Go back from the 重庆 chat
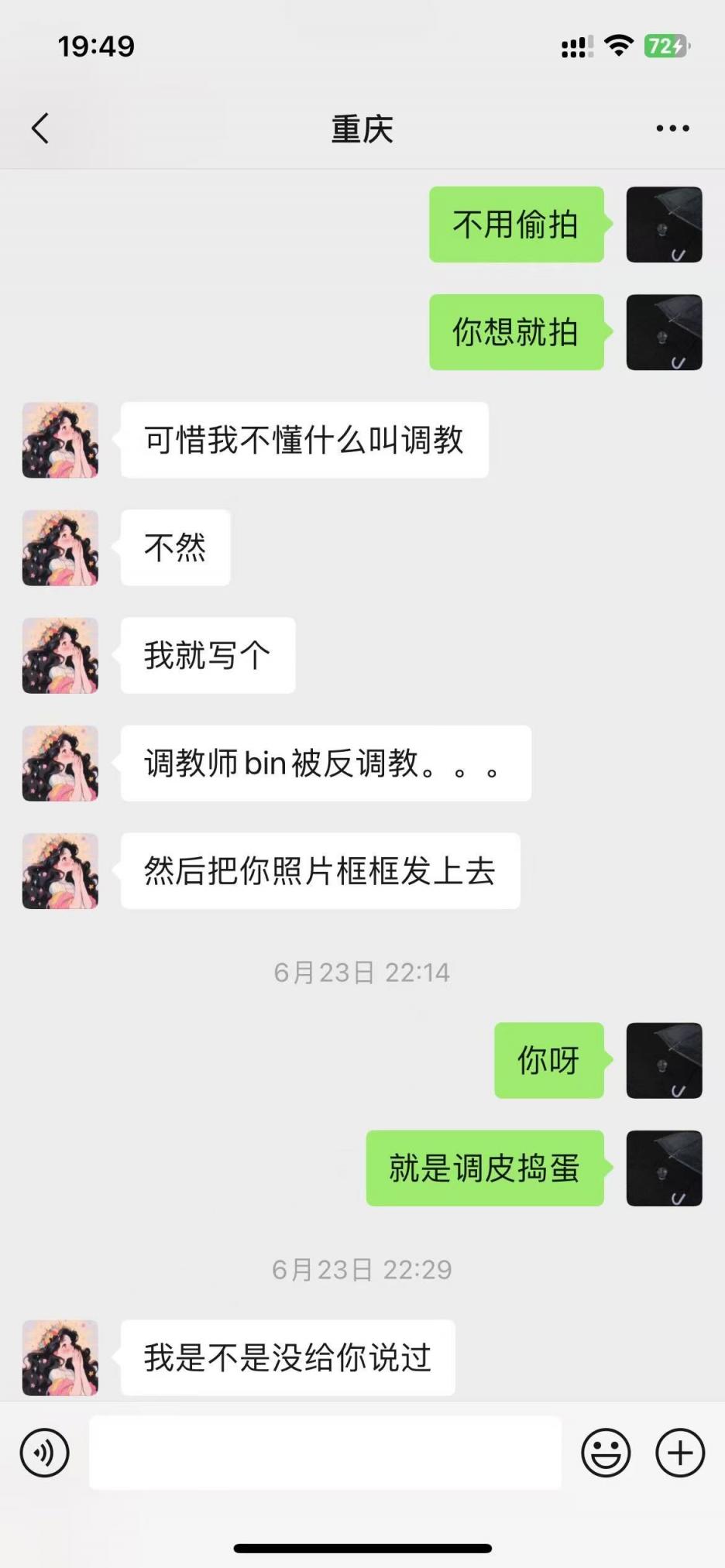This screenshot has height=1568, width=725. click(x=40, y=129)
